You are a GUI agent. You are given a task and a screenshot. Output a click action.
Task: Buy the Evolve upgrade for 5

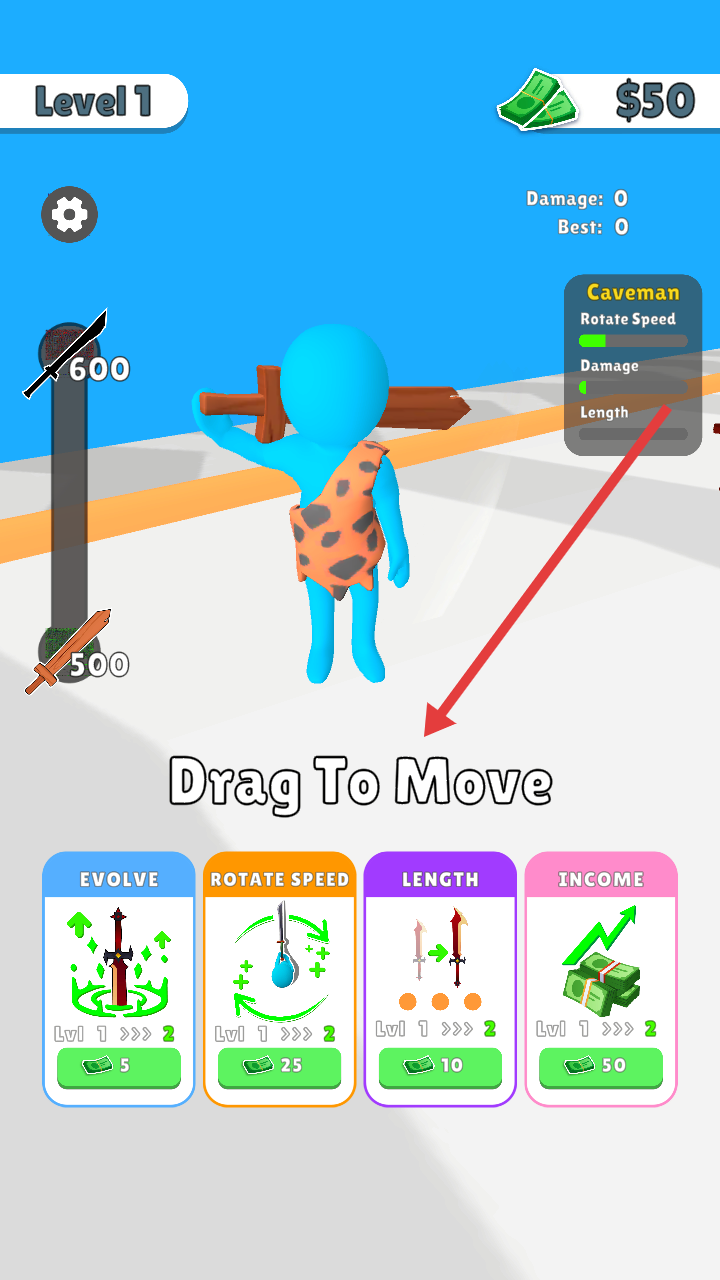coord(119,1066)
